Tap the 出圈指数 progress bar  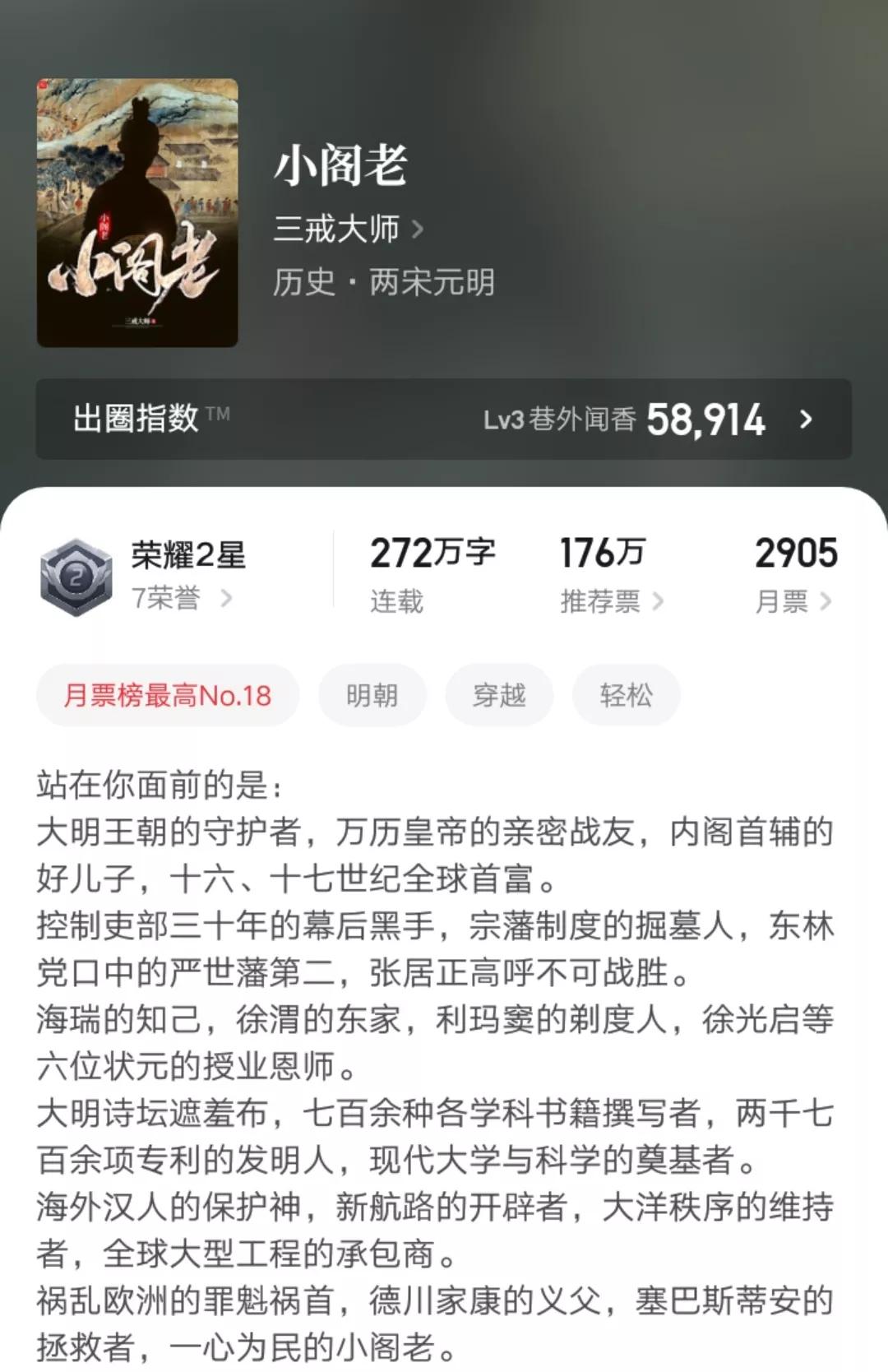444,420
